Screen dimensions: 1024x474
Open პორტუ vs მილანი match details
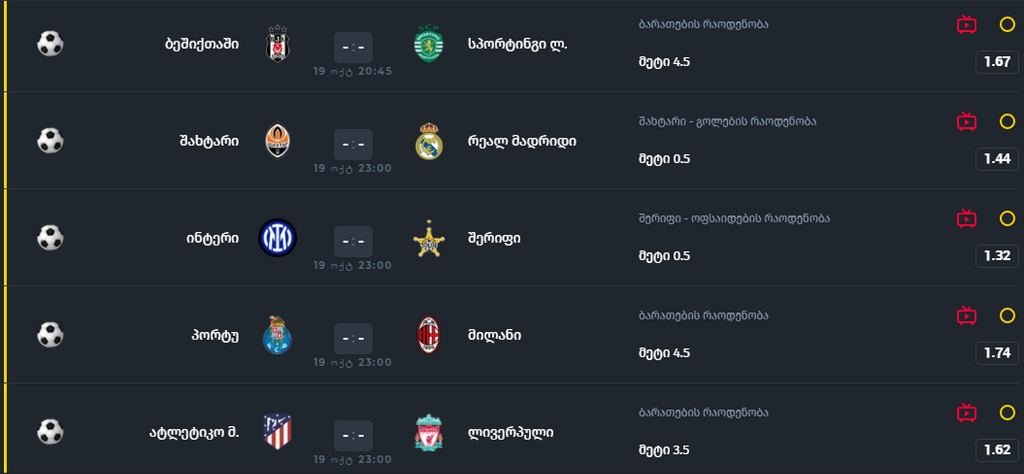(x=352, y=337)
